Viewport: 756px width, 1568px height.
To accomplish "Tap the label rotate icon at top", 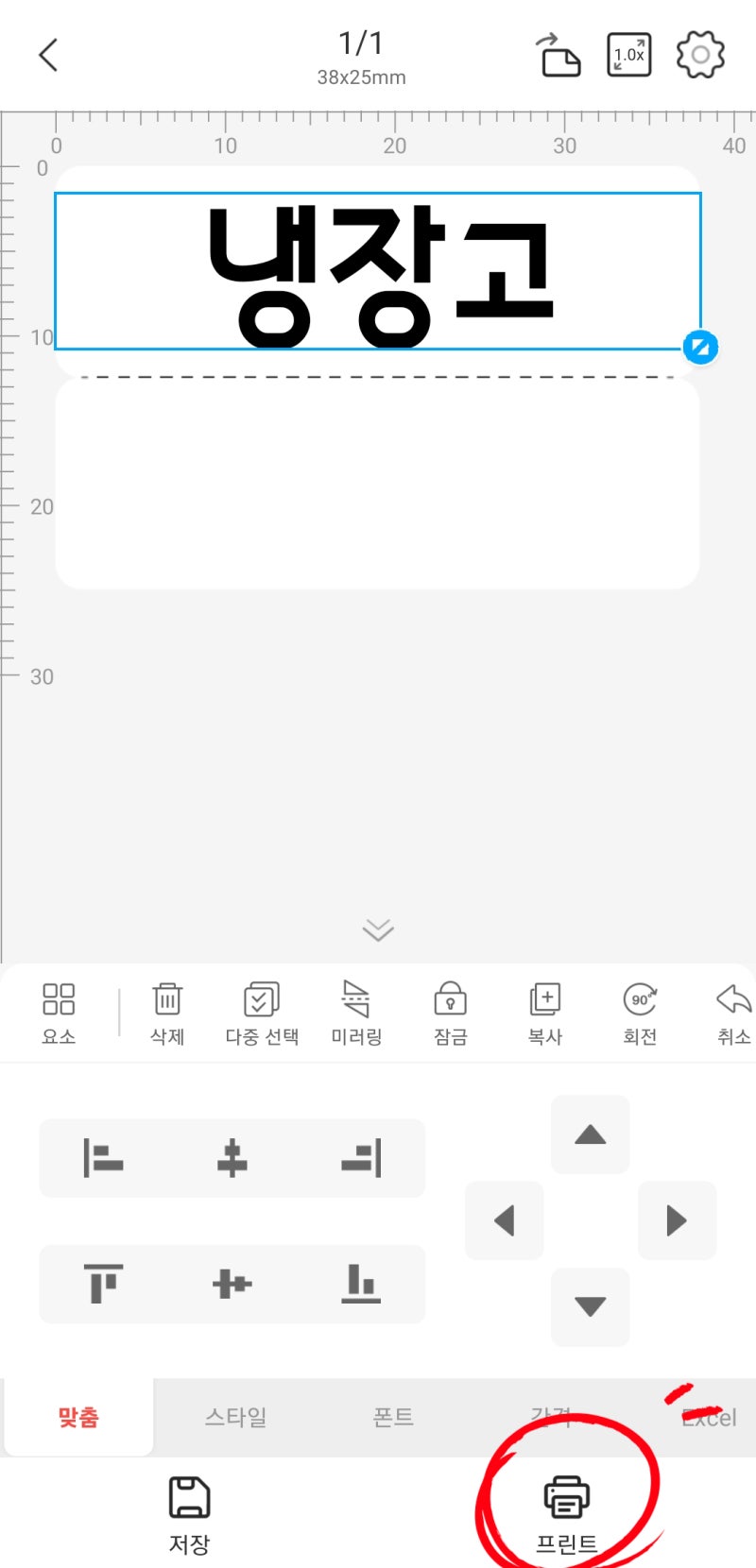I will pyautogui.click(x=559, y=56).
